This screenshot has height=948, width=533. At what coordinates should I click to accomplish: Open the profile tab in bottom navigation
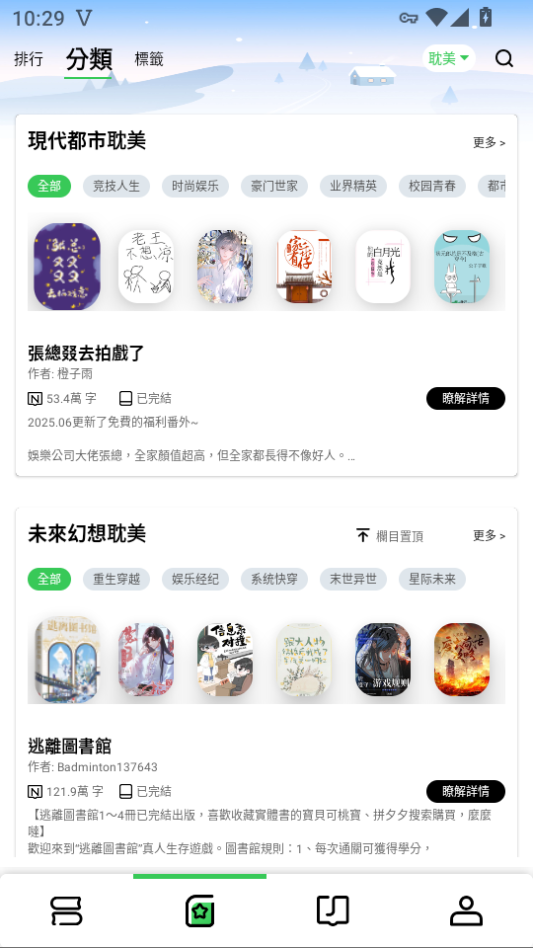466,911
